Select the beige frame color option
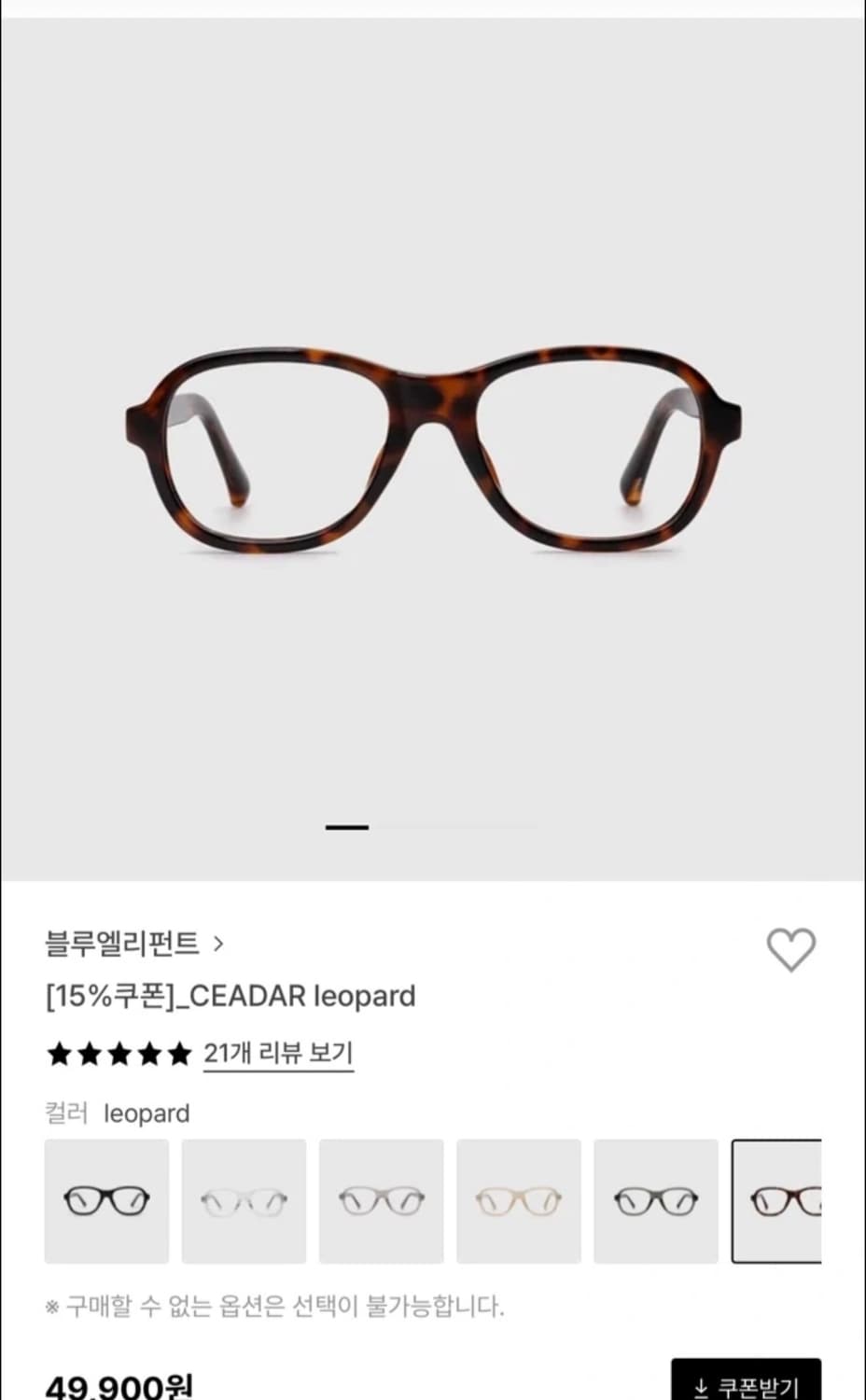 pos(518,1201)
